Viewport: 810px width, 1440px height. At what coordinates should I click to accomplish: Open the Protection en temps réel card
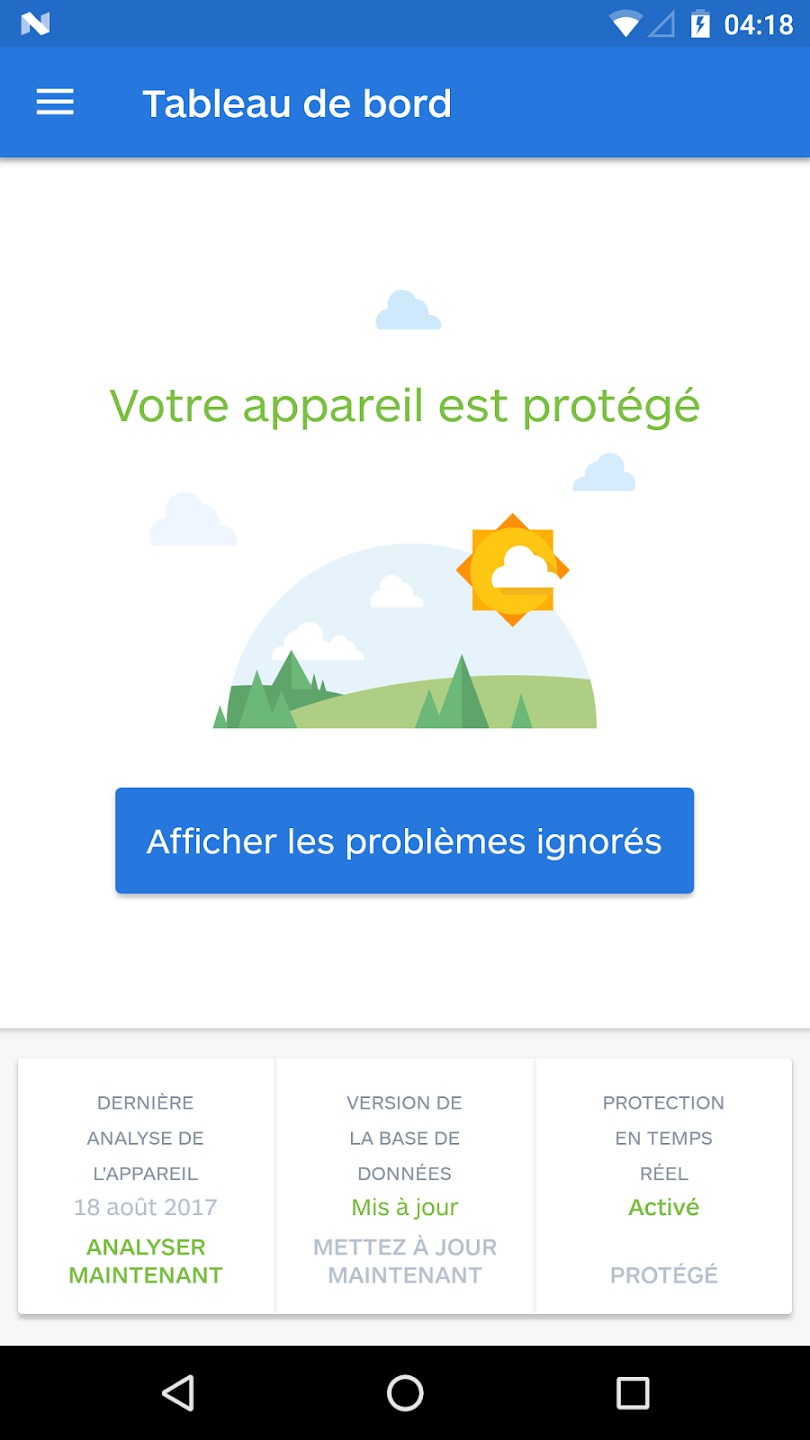click(664, 1186)
